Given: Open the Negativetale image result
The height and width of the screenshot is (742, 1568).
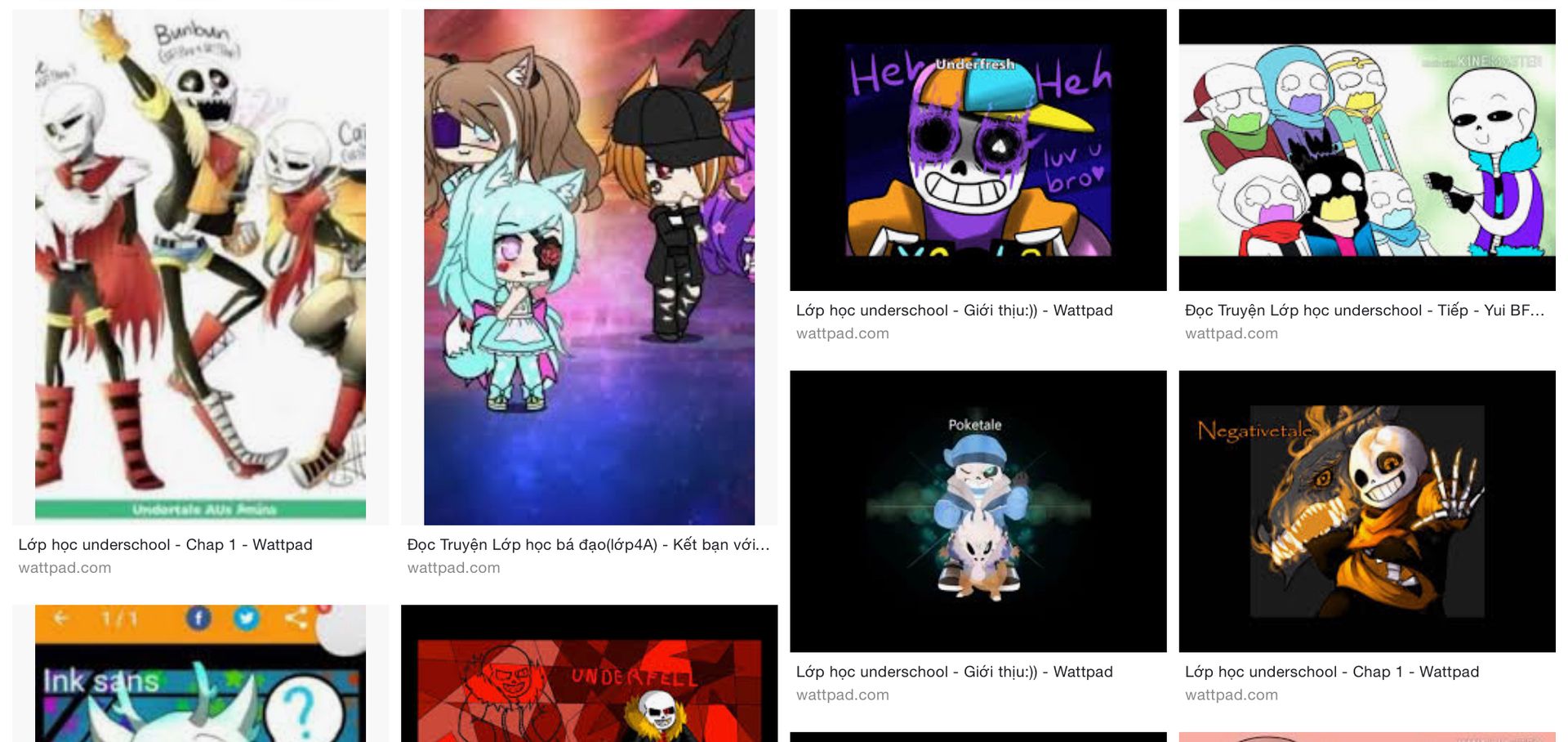Looking at the screenshot, I should coord(1366,512).
